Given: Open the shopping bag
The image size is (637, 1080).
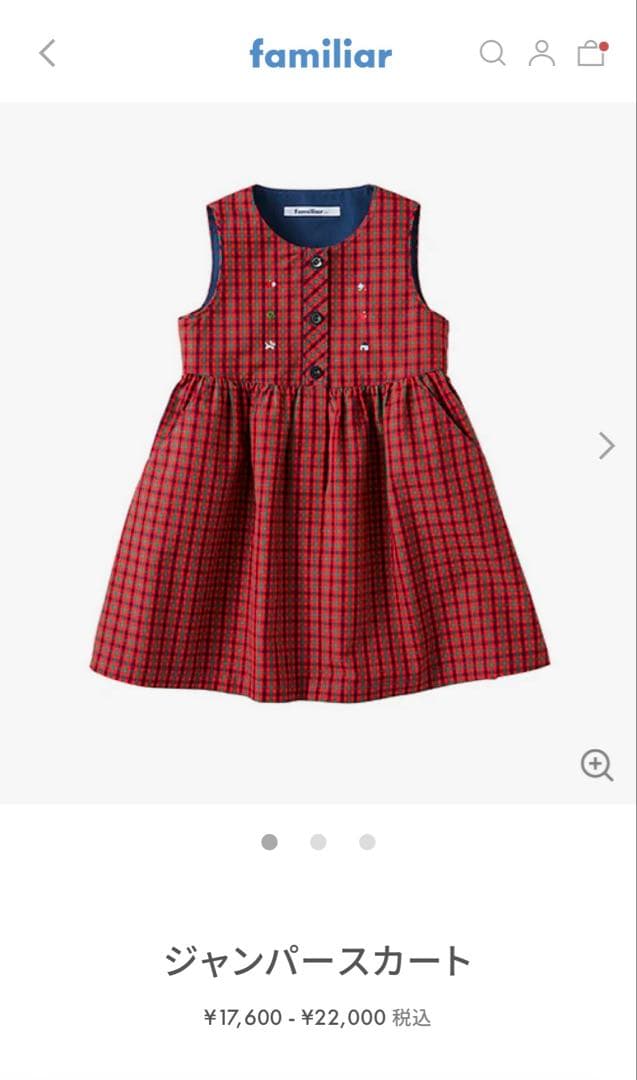Looking at the screenshot, I should 591,53.
